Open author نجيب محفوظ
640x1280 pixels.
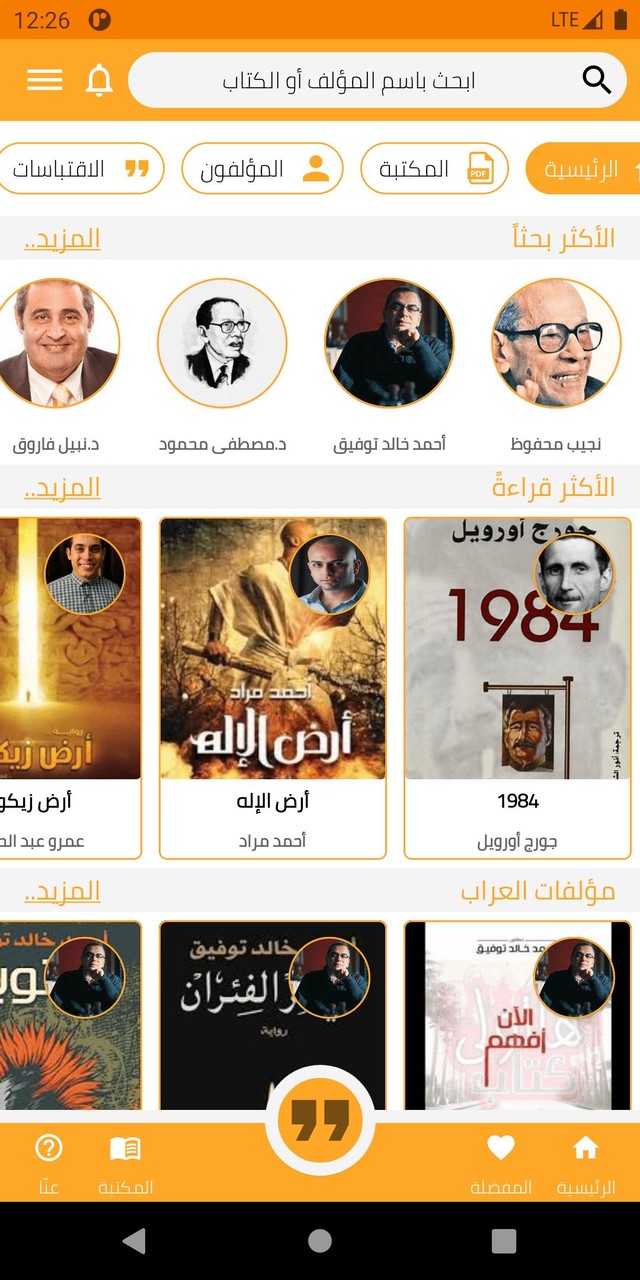coord(556,343)
